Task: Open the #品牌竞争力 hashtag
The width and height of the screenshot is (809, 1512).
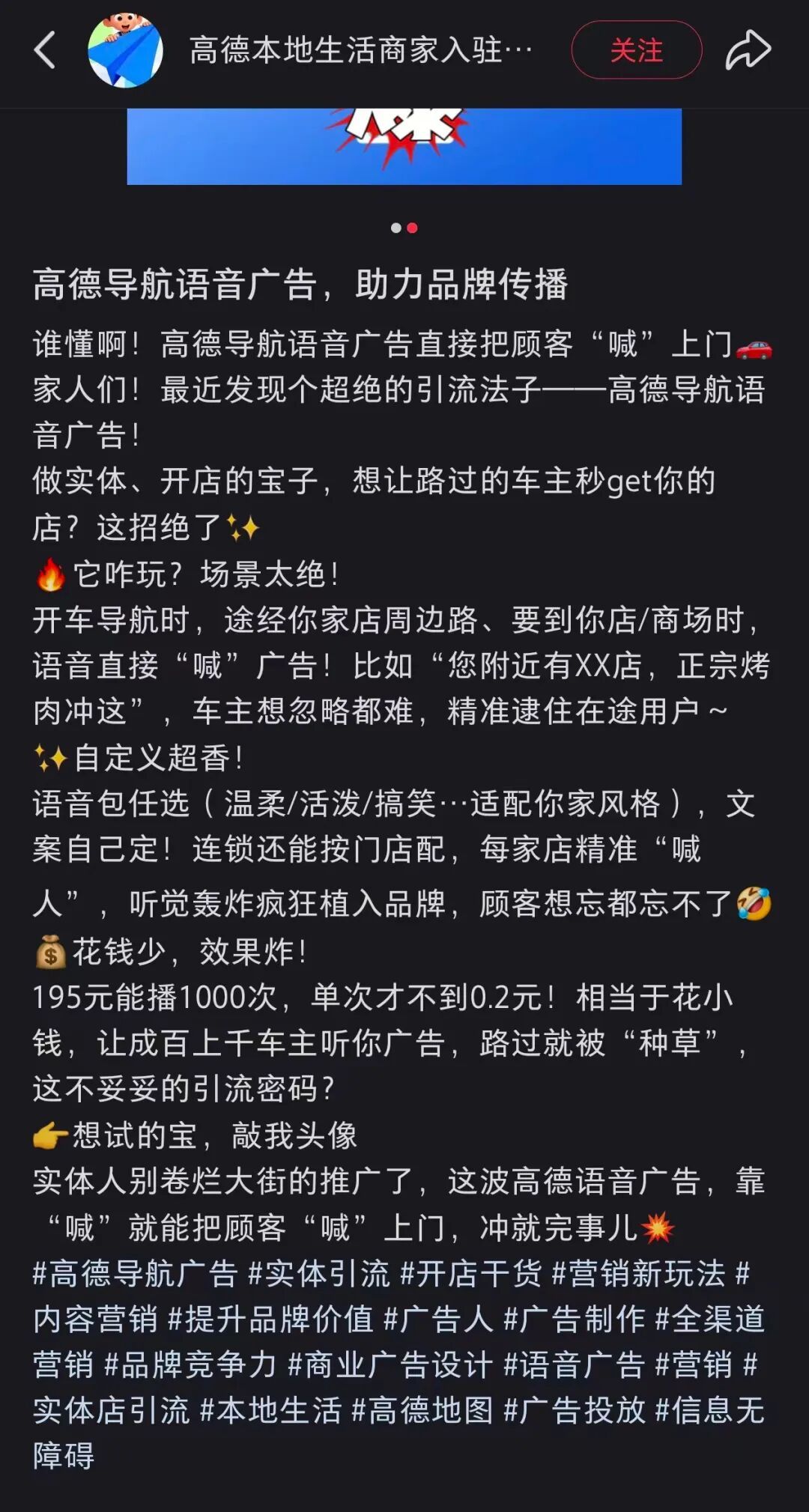Action: [x=190, y=1365]
